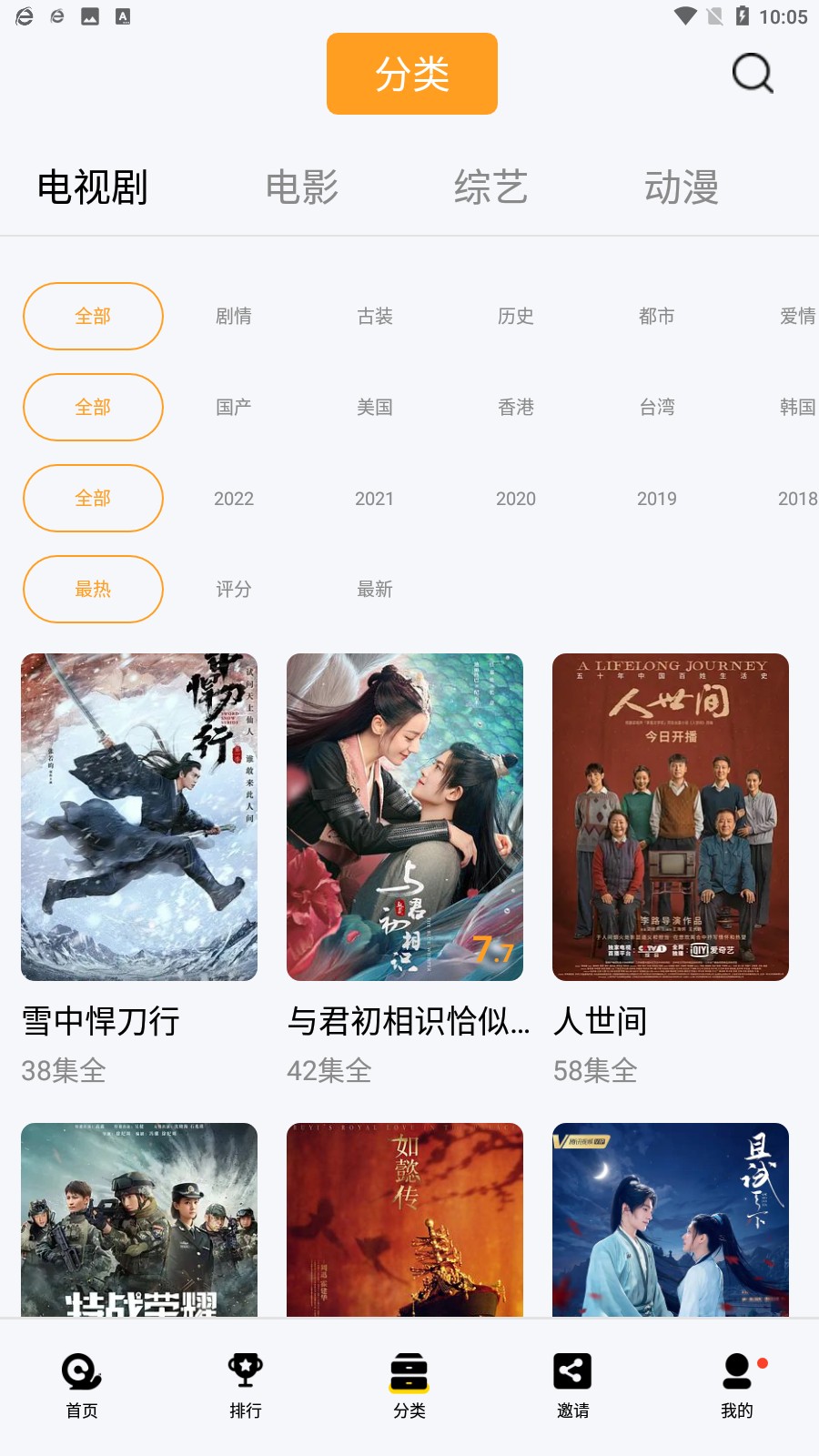Select 2021 from the year filter row
This screenshot has height=1456, width=819.
pyautogui.click(x=374, y=499)
